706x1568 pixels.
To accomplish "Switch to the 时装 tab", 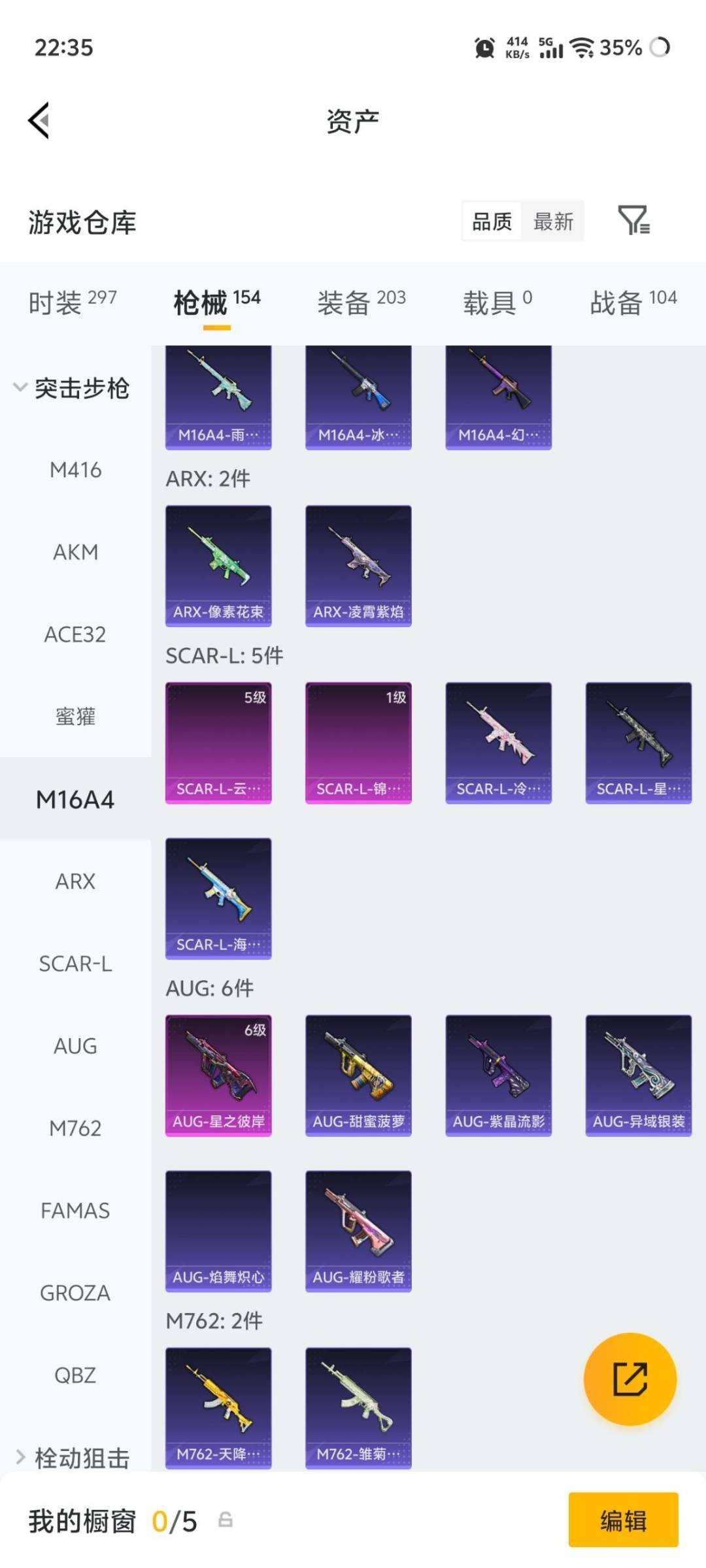I will [x=73, y=302].
